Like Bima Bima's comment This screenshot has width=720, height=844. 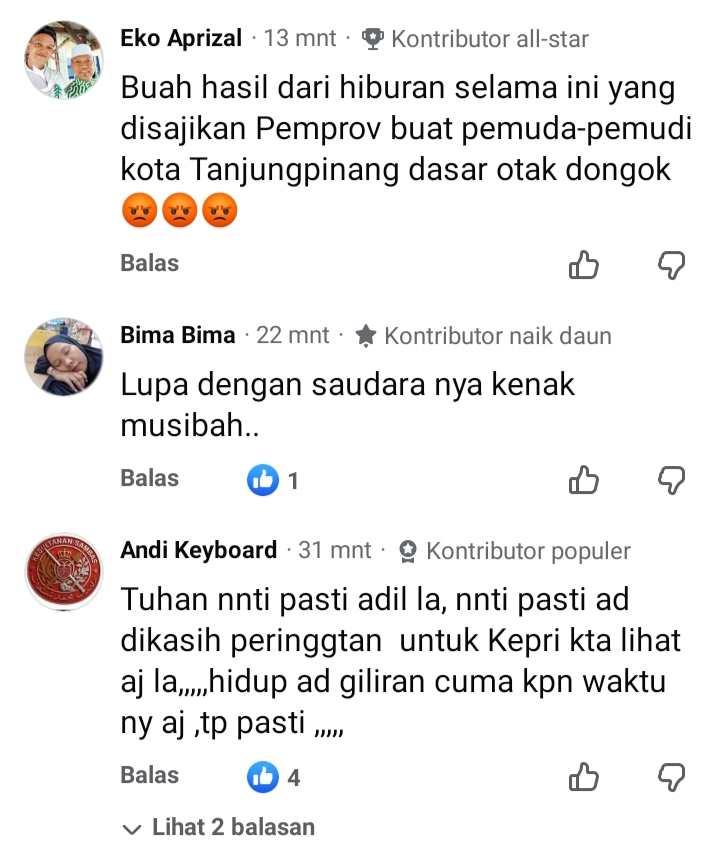coord(583,480)
